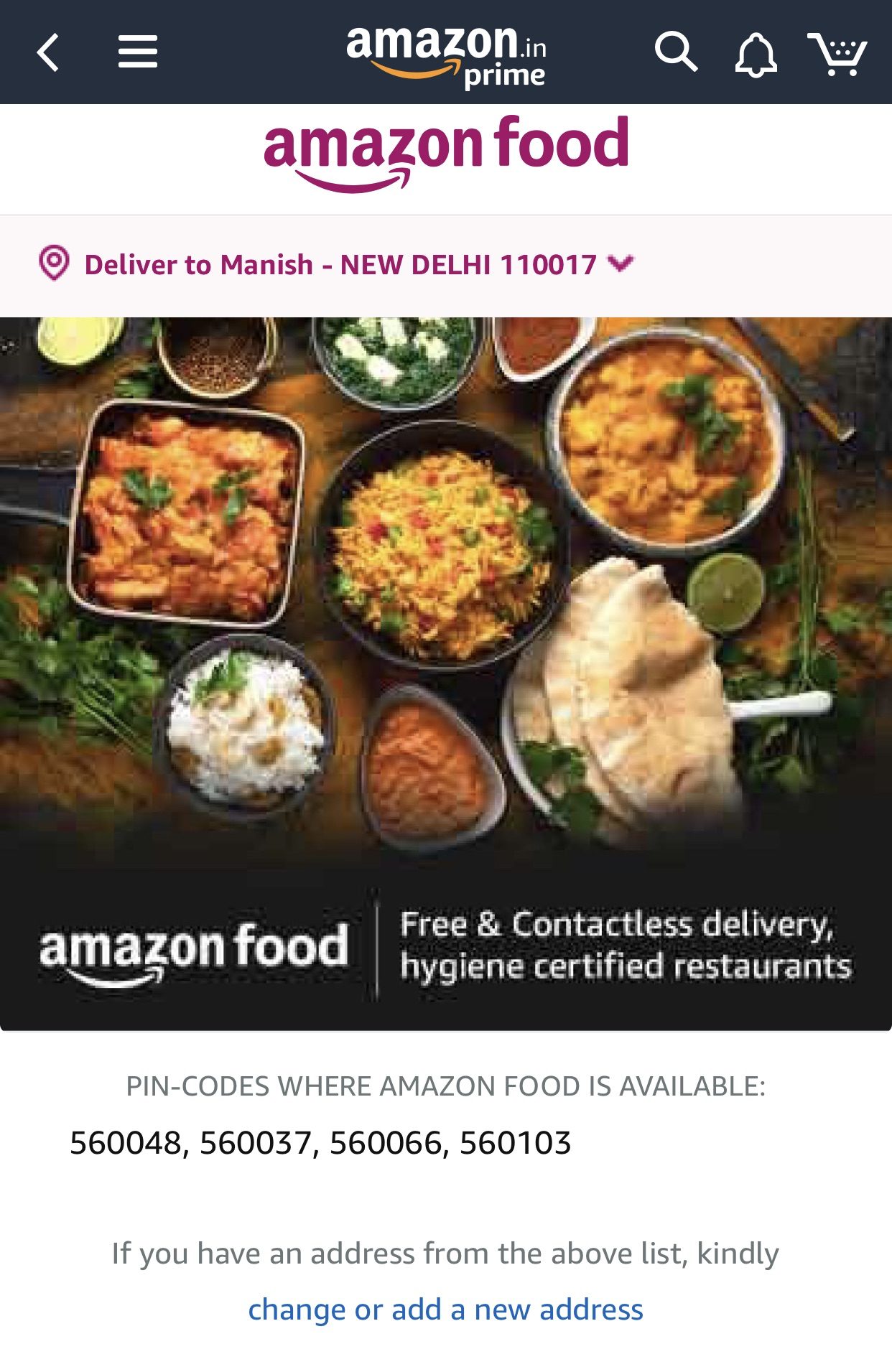This screenshot has width=892, height=1372.
Task: Click the 'change or add a new address' link
Action: pos(445,1310)
